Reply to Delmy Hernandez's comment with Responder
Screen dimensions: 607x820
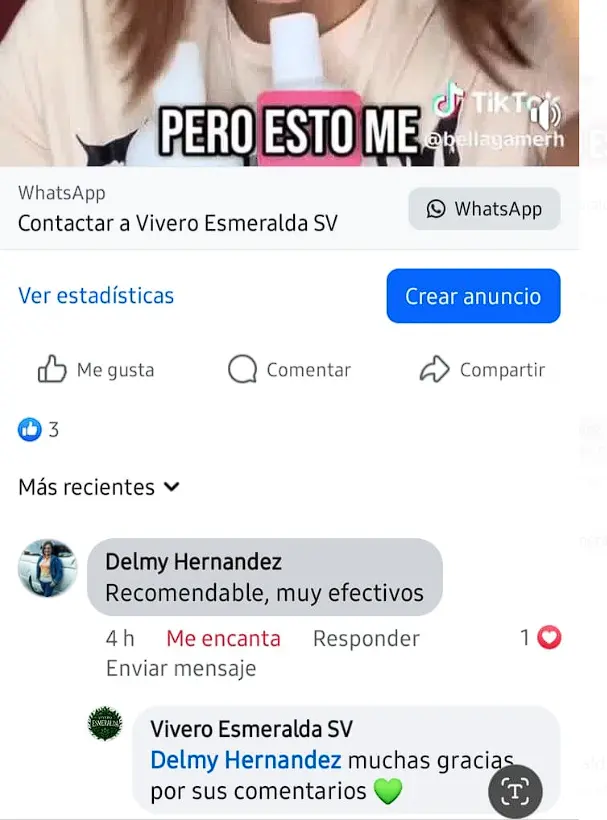point(366,638)
